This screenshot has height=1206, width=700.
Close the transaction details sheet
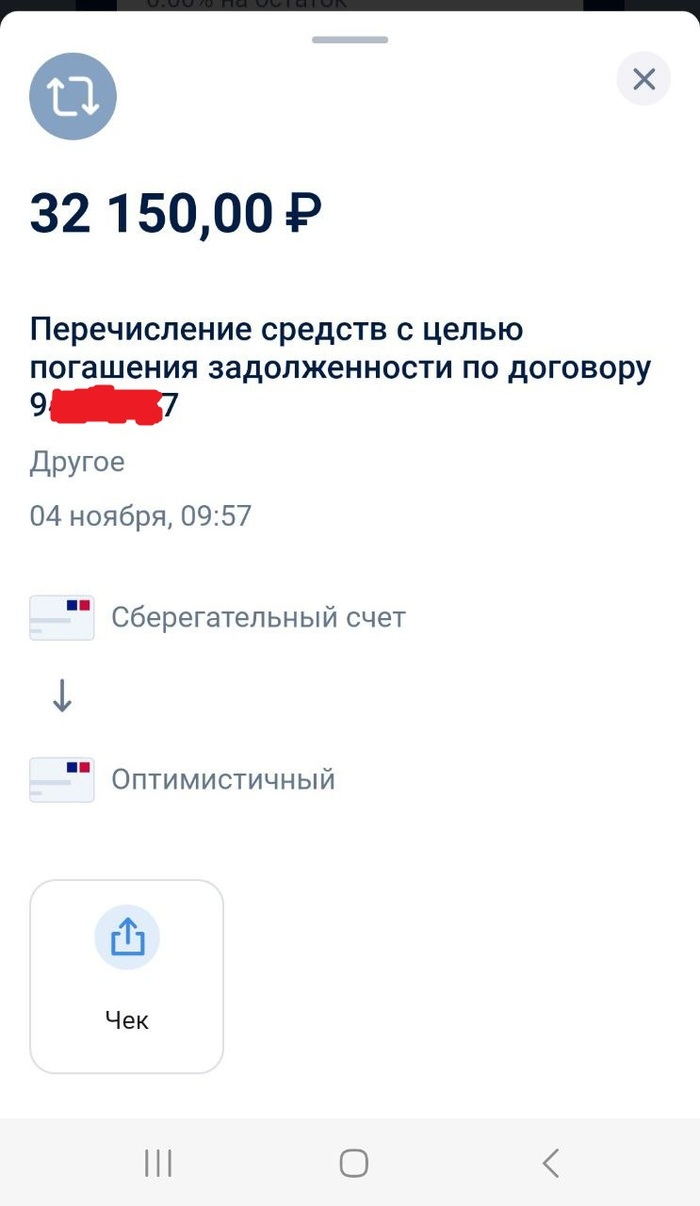(x=643, y=79)
